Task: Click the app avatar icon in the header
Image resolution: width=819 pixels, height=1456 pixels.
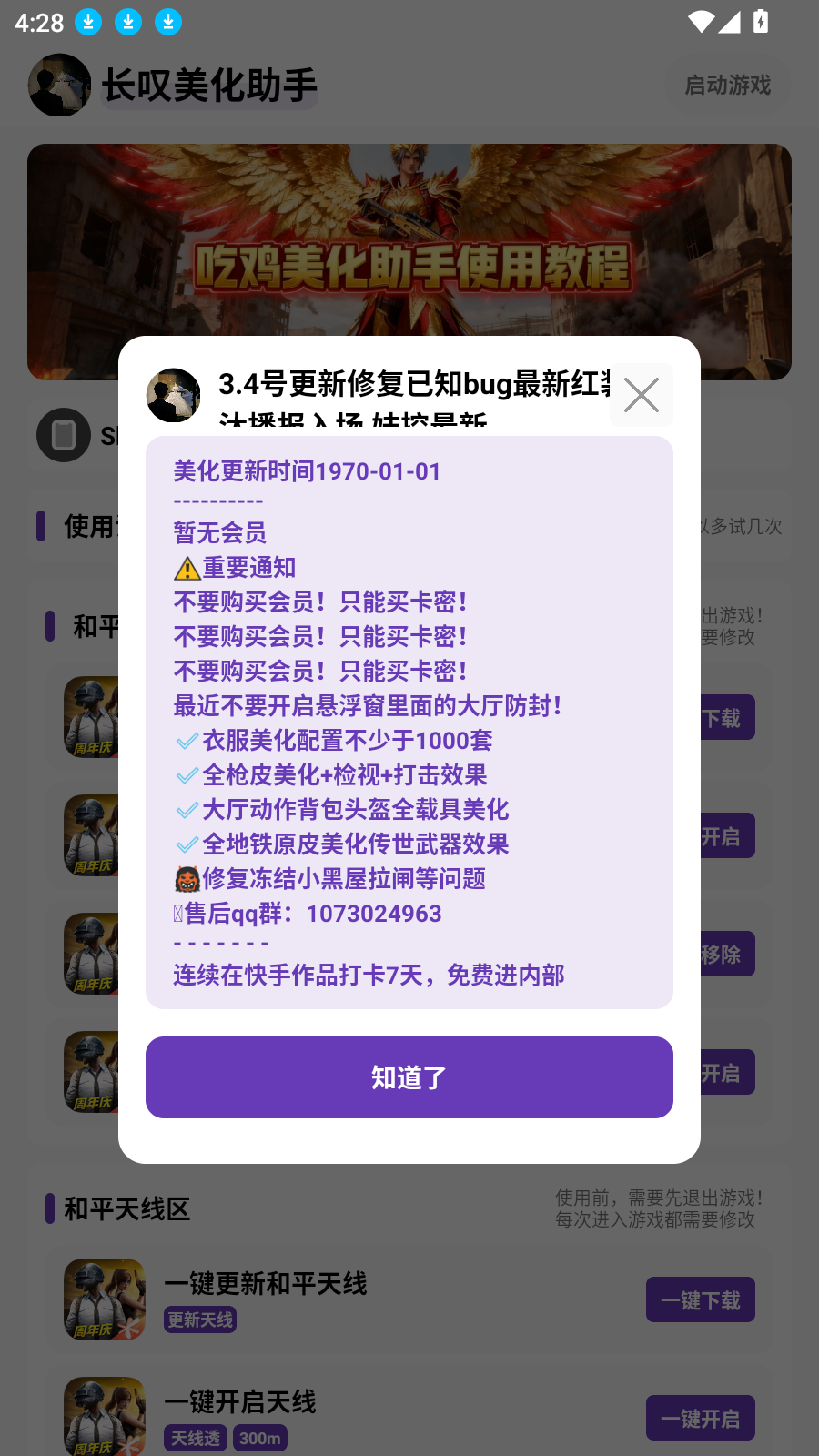Action: pos(58,85)
